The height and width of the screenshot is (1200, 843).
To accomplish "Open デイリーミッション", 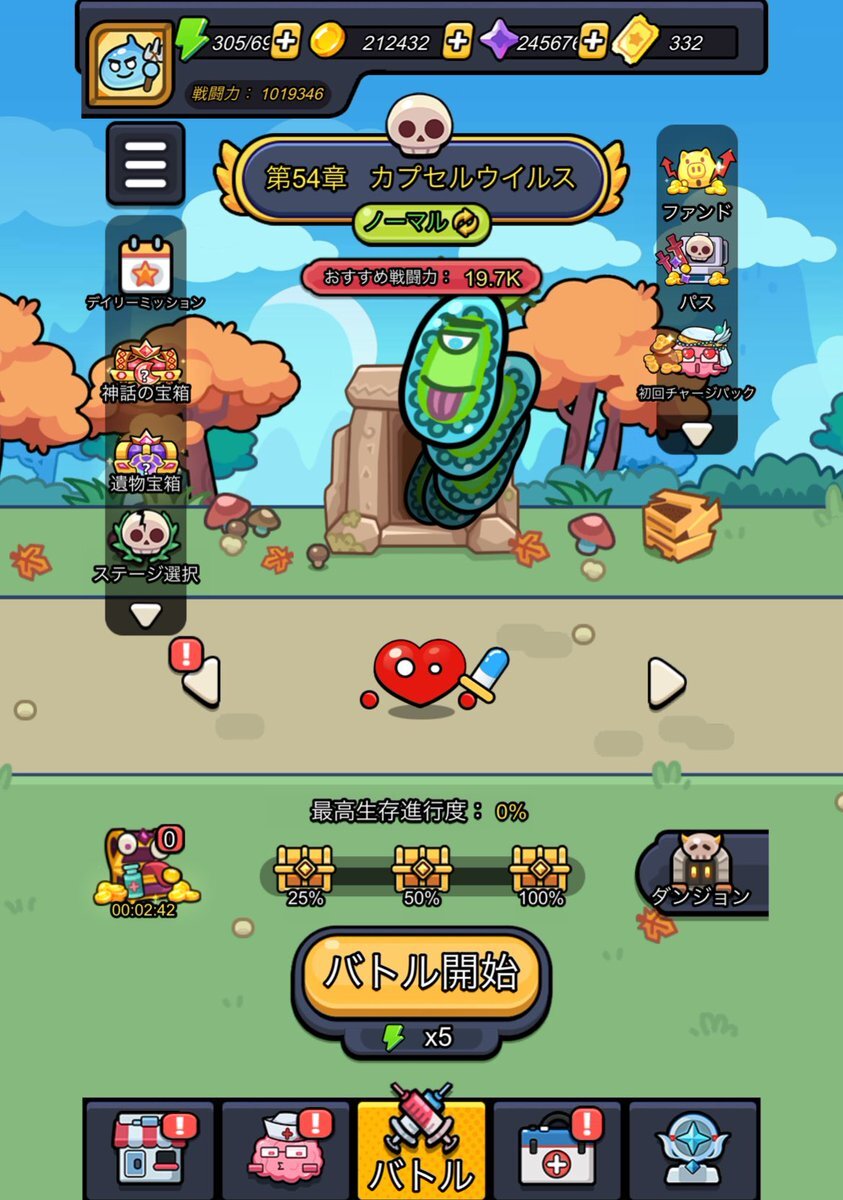I will click(x=146, y=272).
